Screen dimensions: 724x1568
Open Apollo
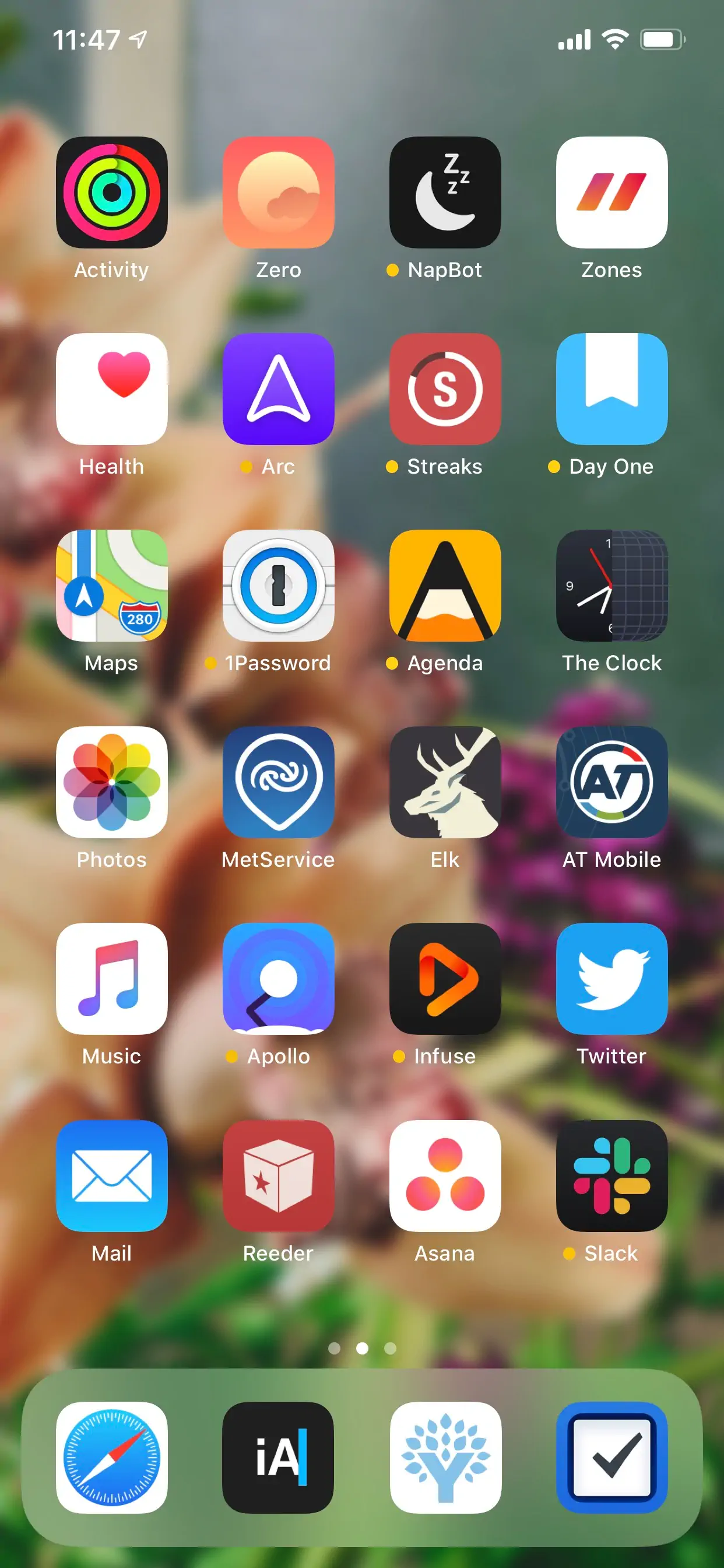[x=278, y=979]
